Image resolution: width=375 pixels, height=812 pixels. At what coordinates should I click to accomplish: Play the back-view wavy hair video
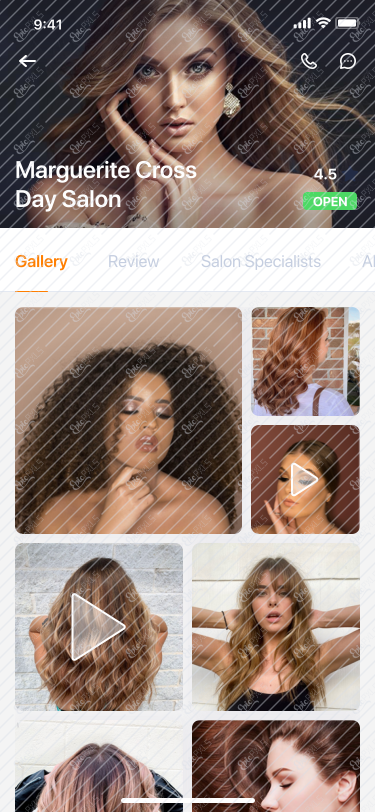coord(99,627)
